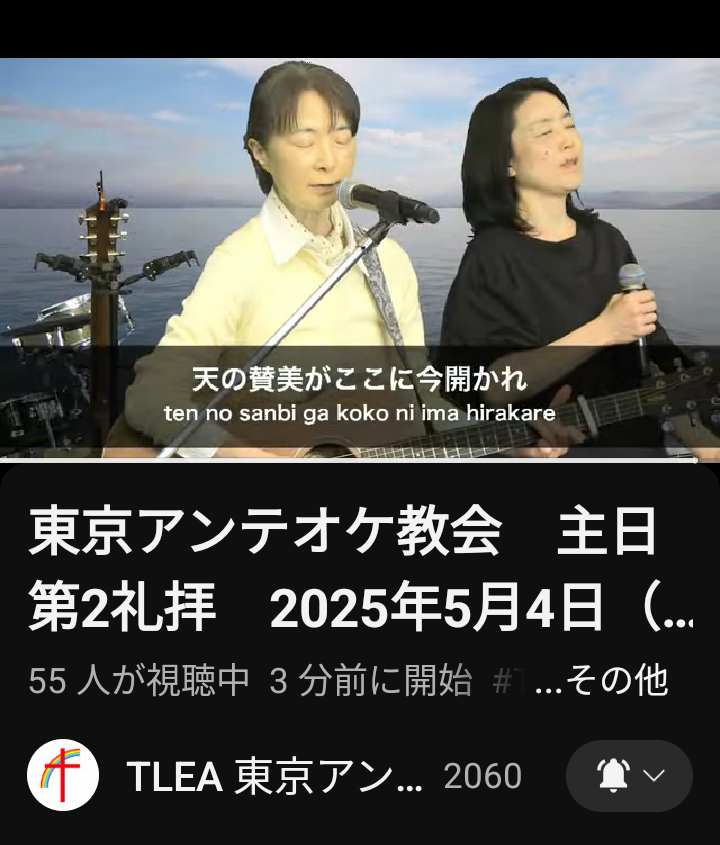Open the TLEA 東京アン… channel page
720x845 pixels.
pos(274,777)
